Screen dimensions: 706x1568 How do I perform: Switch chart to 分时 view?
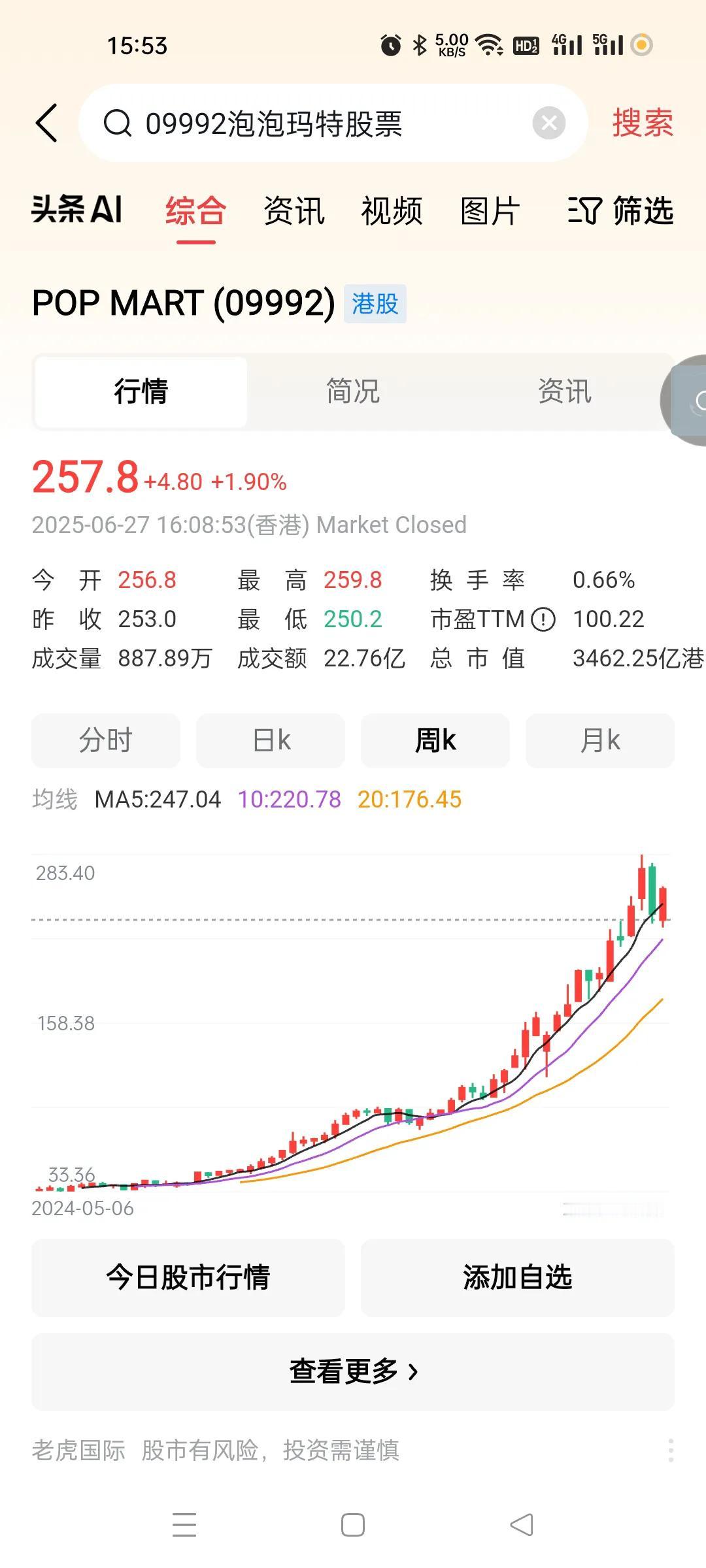coord(106,740)
